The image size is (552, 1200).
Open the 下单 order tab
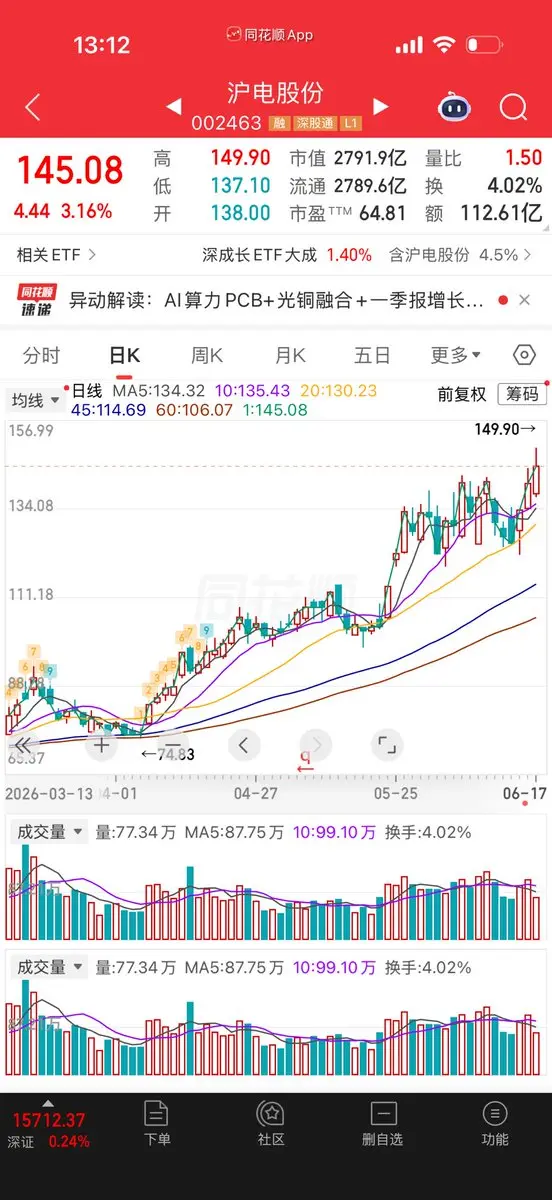point(157,1123)
